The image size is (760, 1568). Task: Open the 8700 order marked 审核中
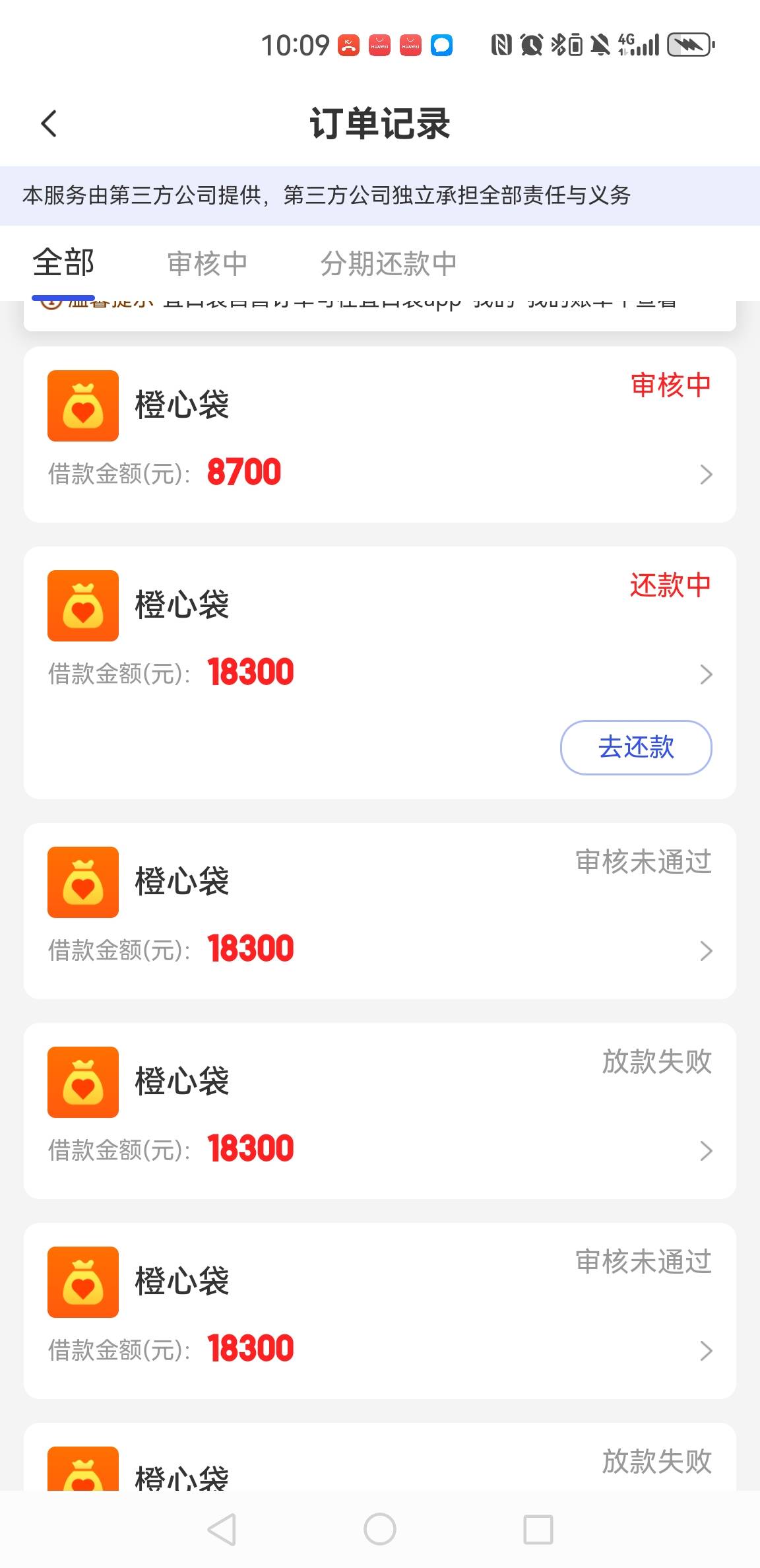point(379,436)
